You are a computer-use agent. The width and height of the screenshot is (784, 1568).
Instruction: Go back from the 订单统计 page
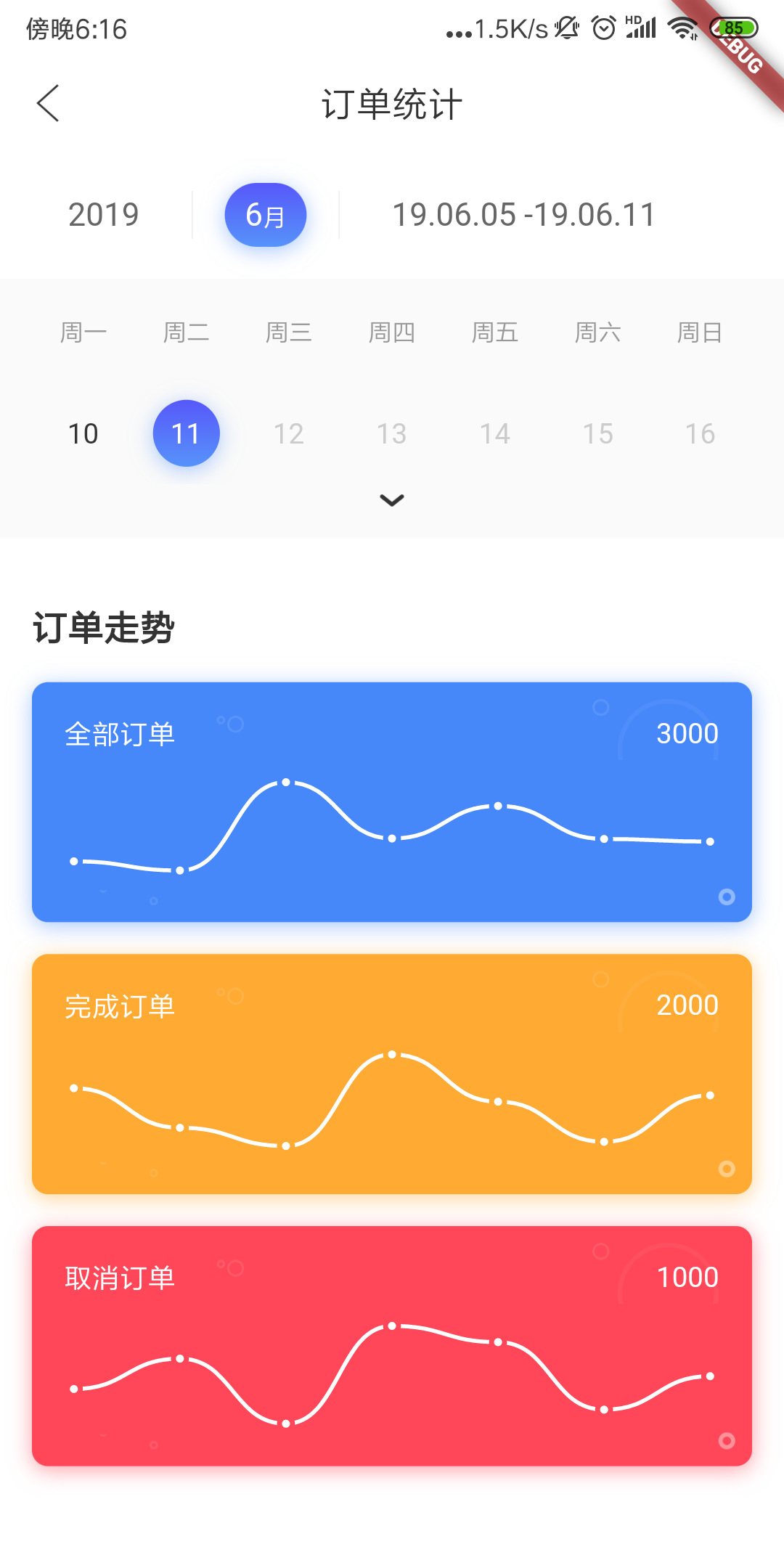click(48, 103)
